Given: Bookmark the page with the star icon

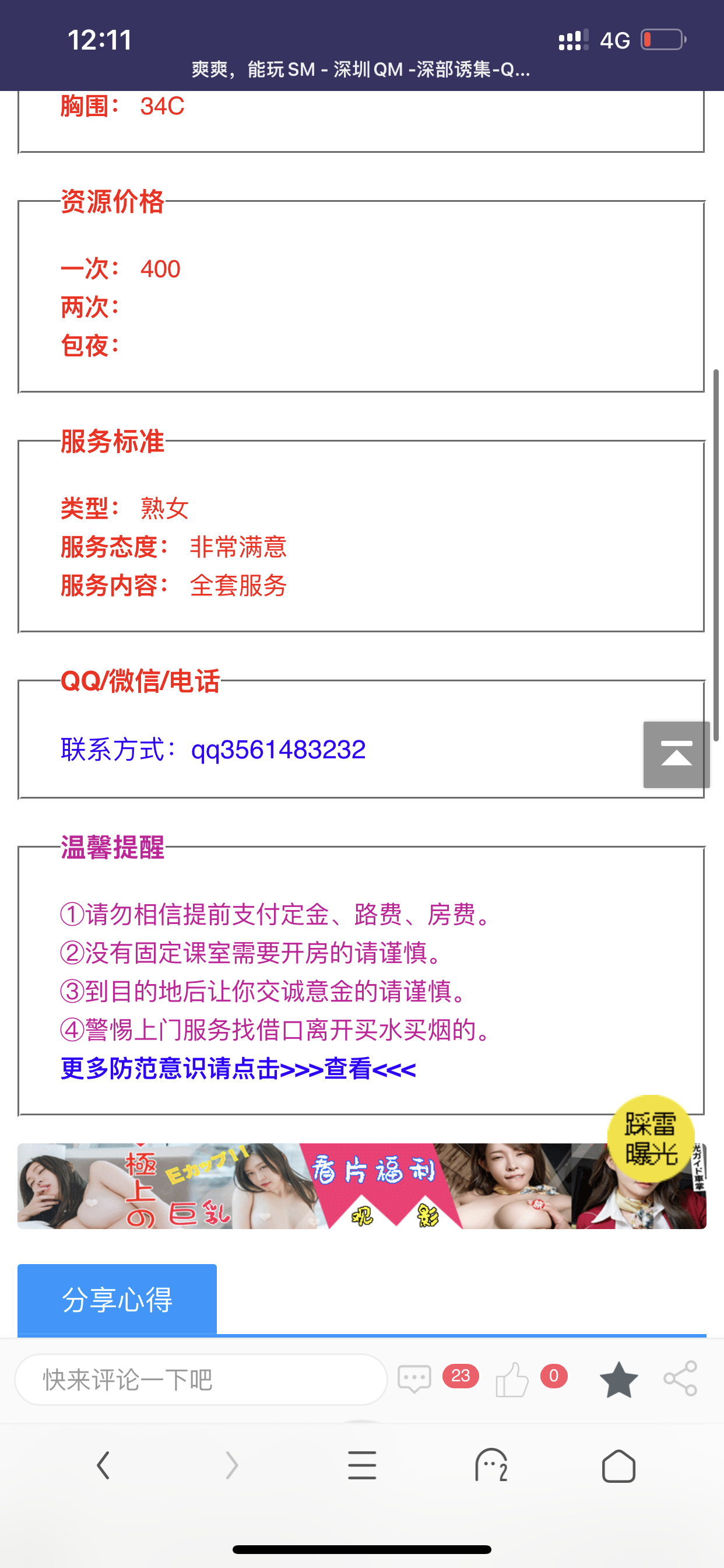Looking at the screenshot, I should pos(618,1378).
